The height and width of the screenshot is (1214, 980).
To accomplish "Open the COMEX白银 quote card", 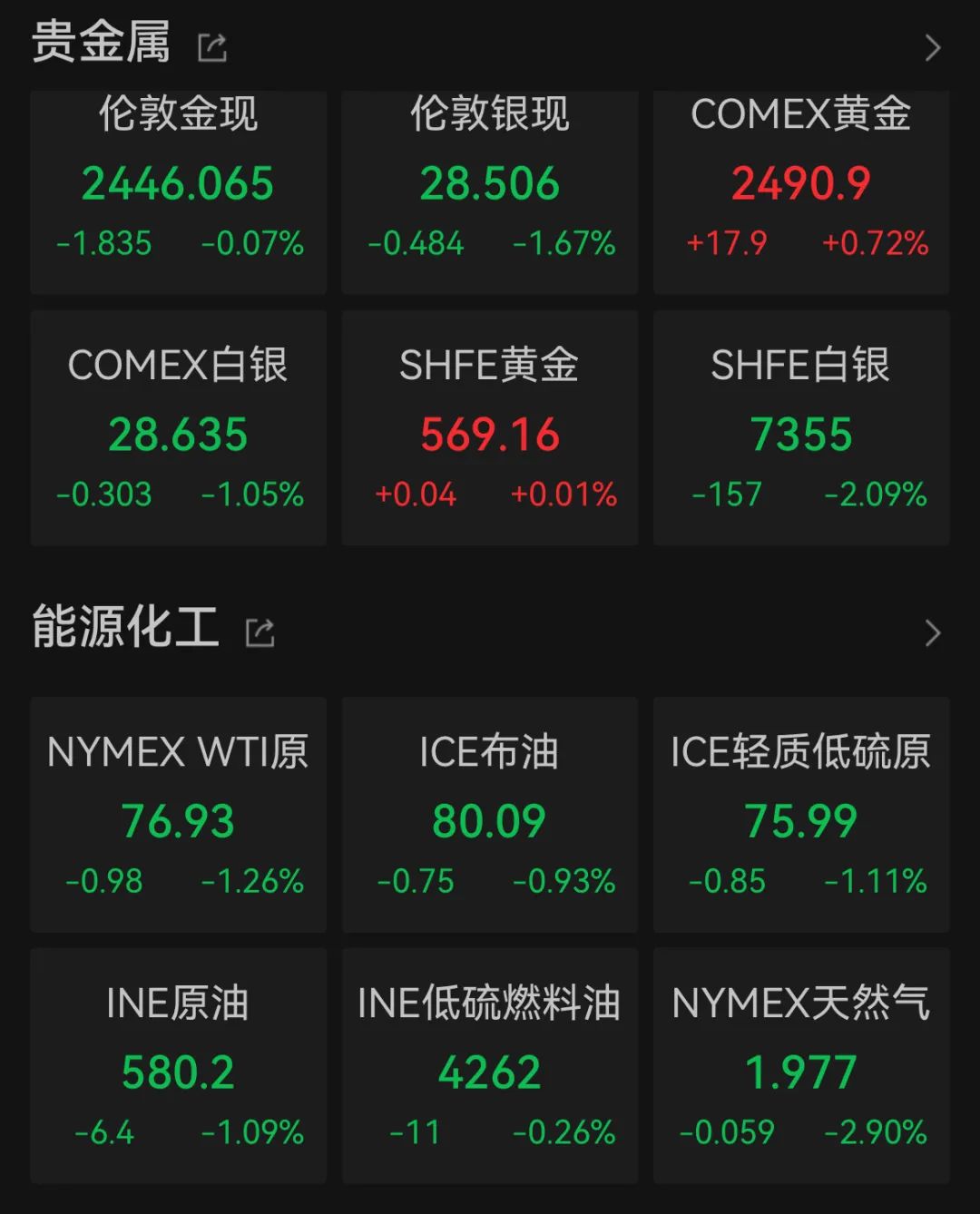I will click(178, 428).
